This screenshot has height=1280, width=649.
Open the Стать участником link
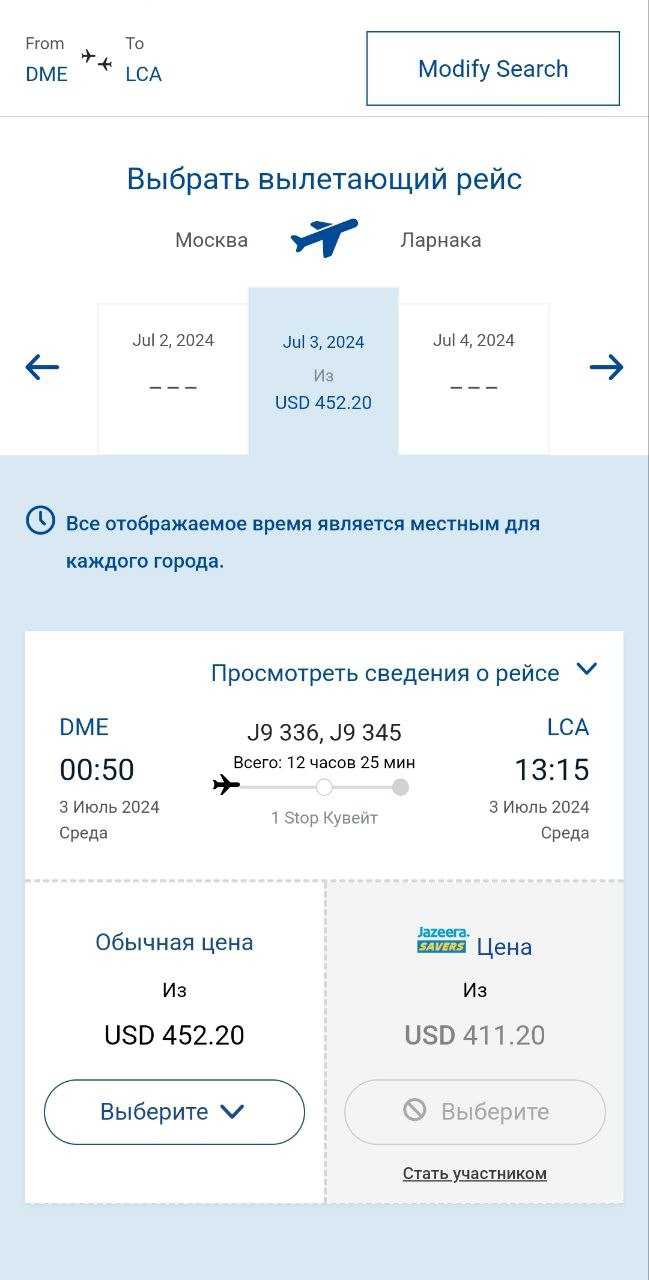pos(475,1173)
